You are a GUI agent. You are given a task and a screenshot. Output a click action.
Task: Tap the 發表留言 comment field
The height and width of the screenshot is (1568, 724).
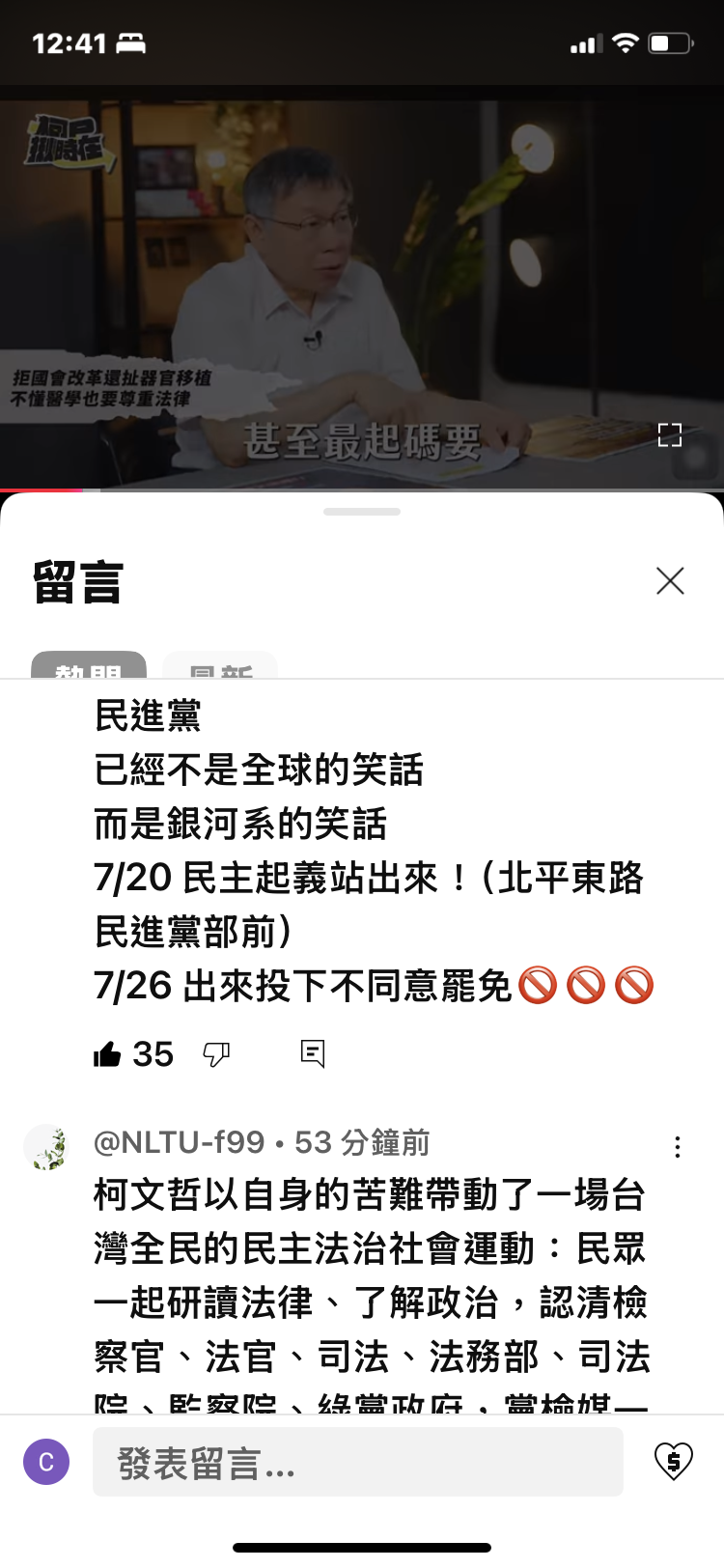[357, 1463]
